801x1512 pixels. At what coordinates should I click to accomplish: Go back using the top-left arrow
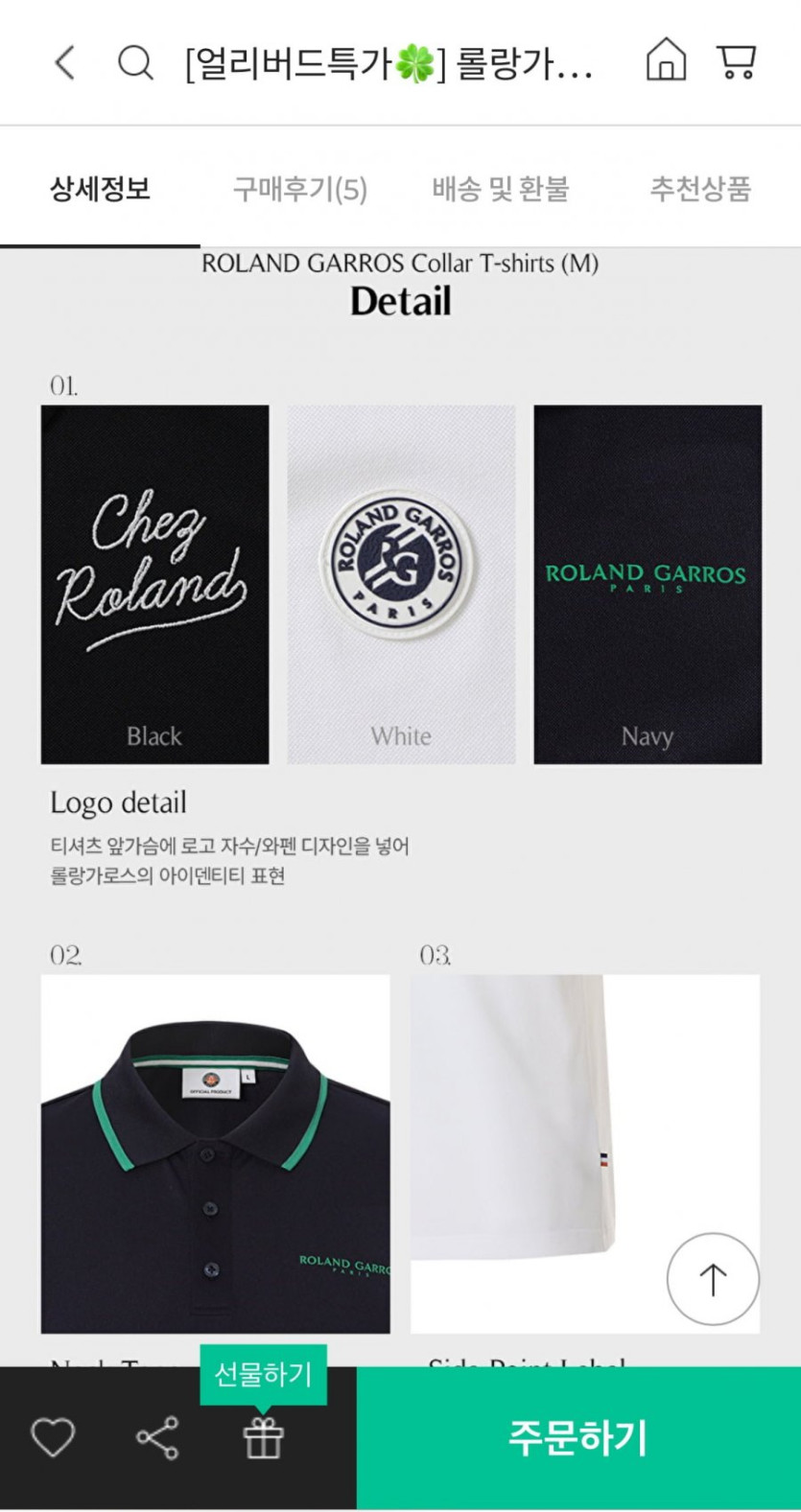(x=64, y=63)
